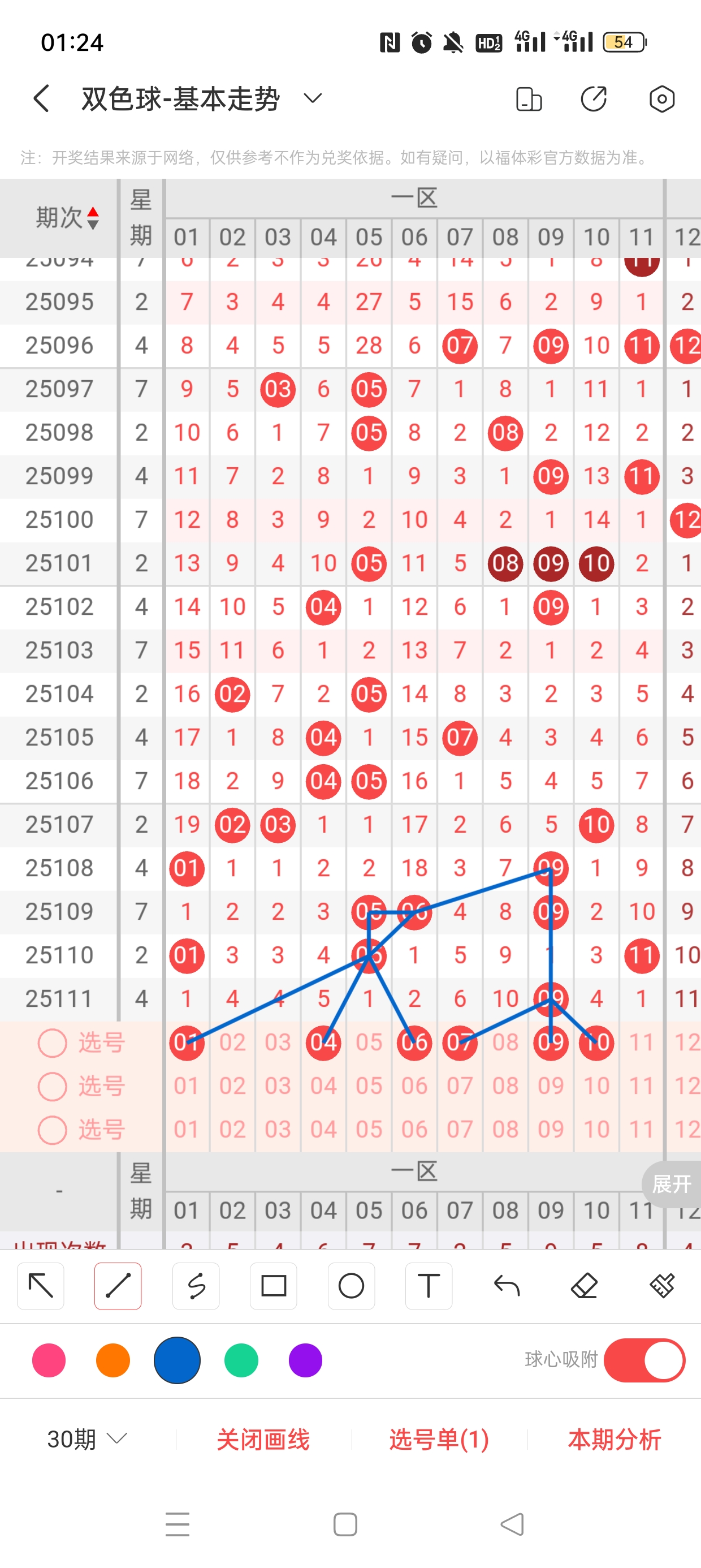Turn off 球心吸附 snapping switch
The width and height of the screenshot is (701, 1568).
pos(644,1360)
